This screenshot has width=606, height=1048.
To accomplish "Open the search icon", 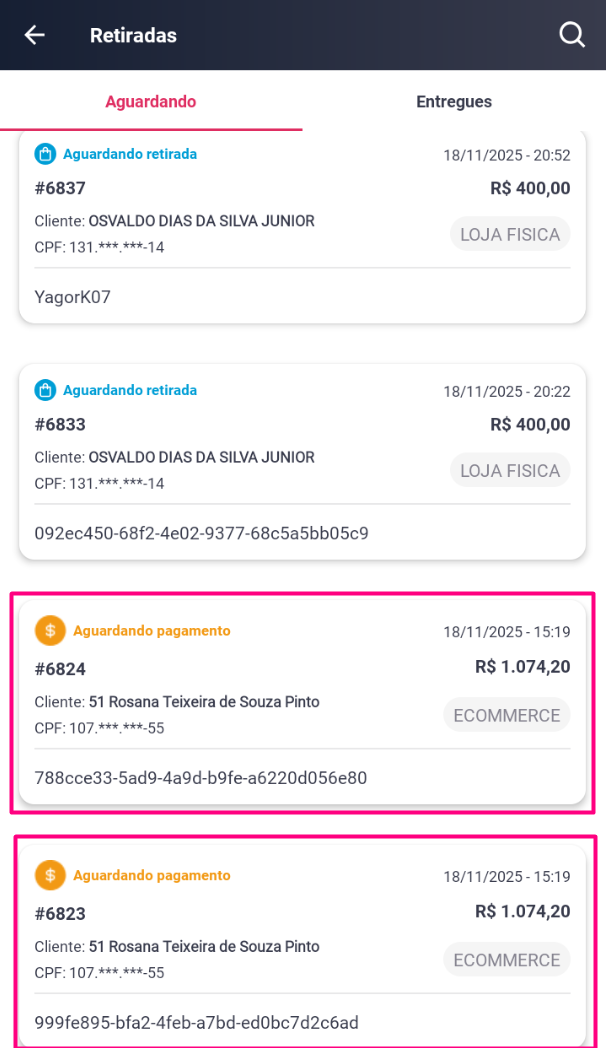I will 571,35.
